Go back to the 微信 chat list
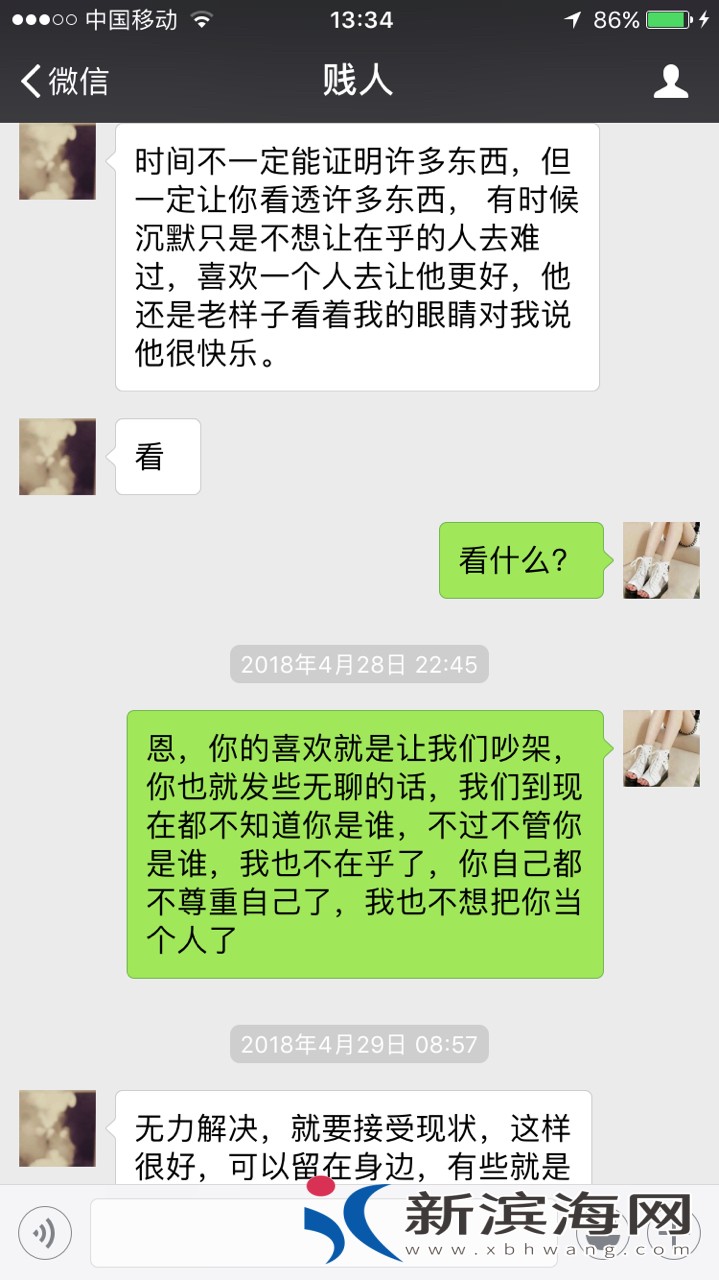Image resolution: width=719 pixels, height=1280 pixels. click(64, 81)
